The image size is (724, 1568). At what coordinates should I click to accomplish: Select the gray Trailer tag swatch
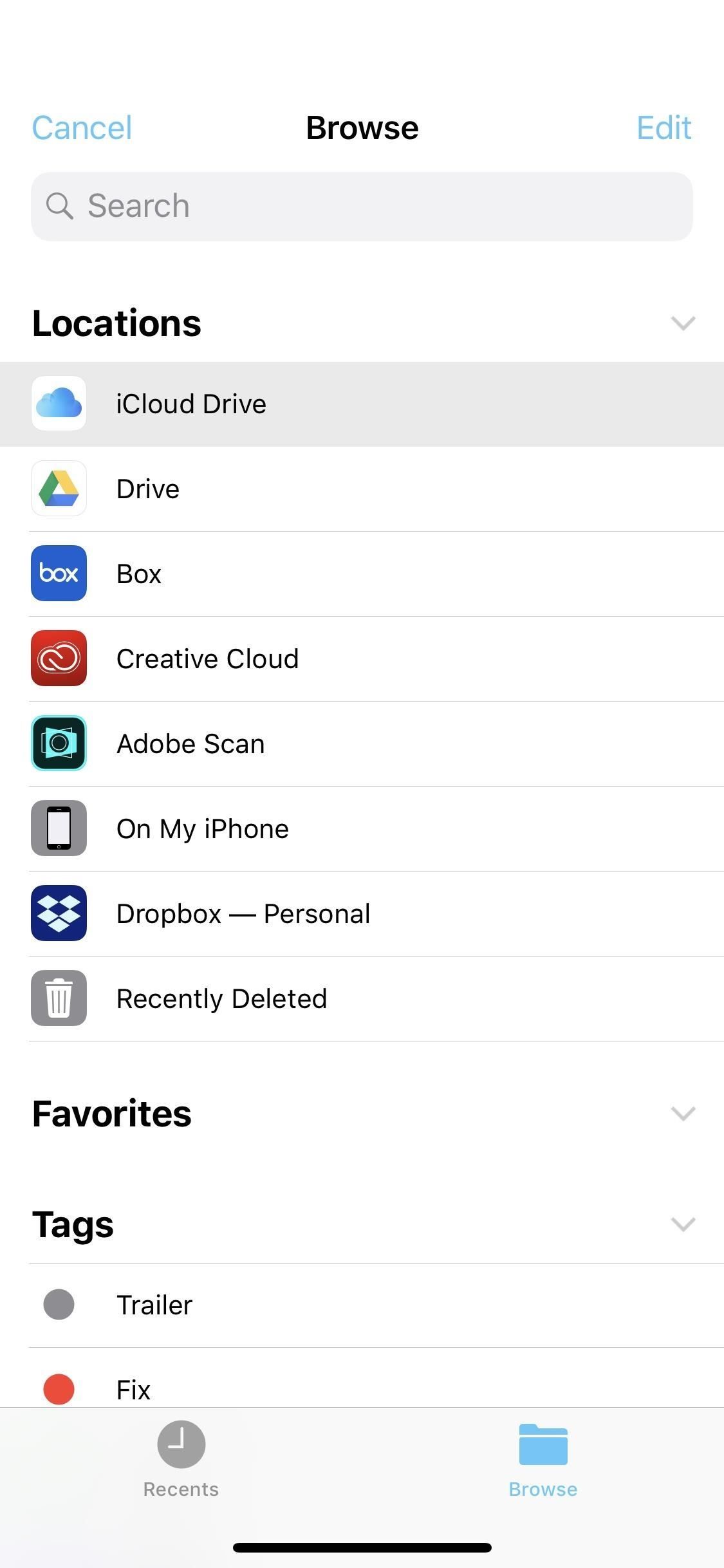tap(59, 1305)
